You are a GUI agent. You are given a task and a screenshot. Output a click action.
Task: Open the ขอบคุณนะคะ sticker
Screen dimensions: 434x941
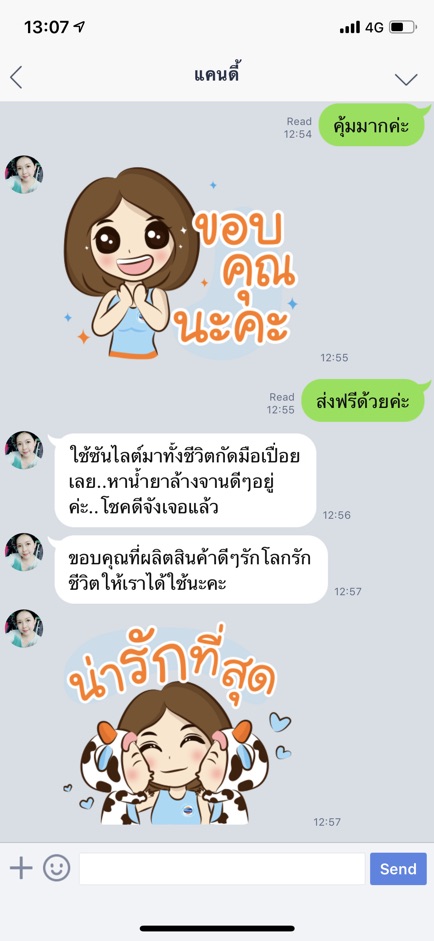tap(181, 264)
